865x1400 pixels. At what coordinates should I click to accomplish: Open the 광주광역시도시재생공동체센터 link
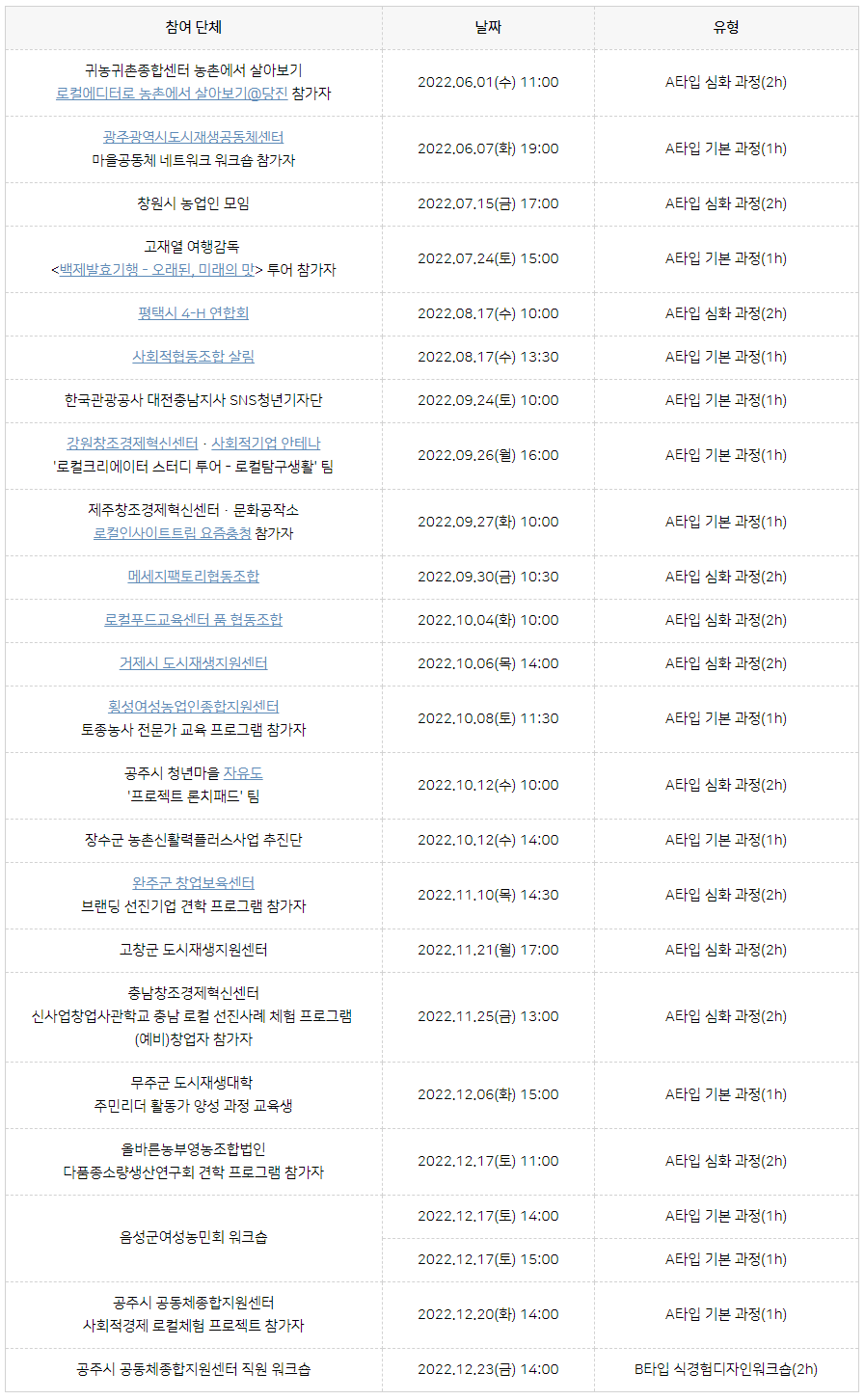point(193,137)
